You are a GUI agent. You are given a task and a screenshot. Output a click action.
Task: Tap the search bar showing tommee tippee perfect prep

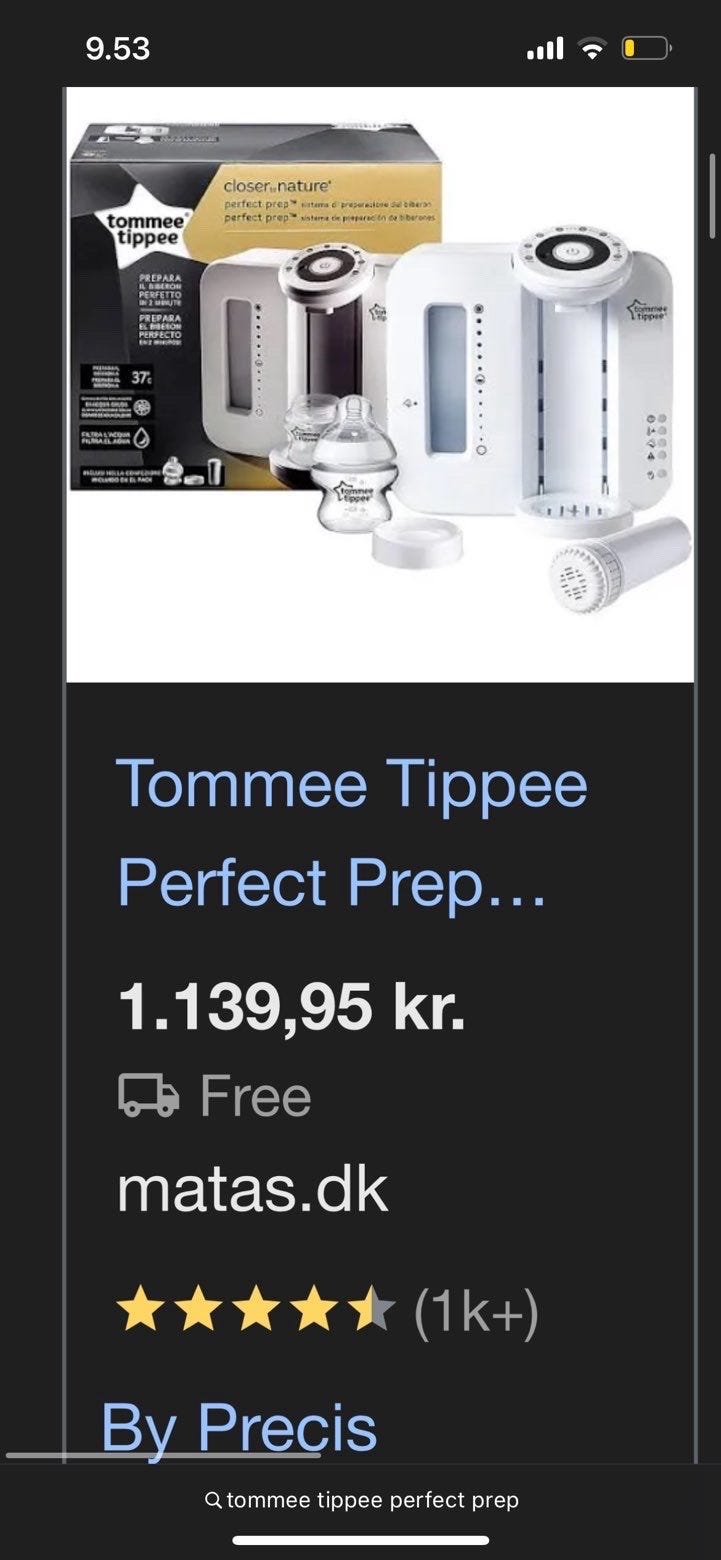[361, 1500]
